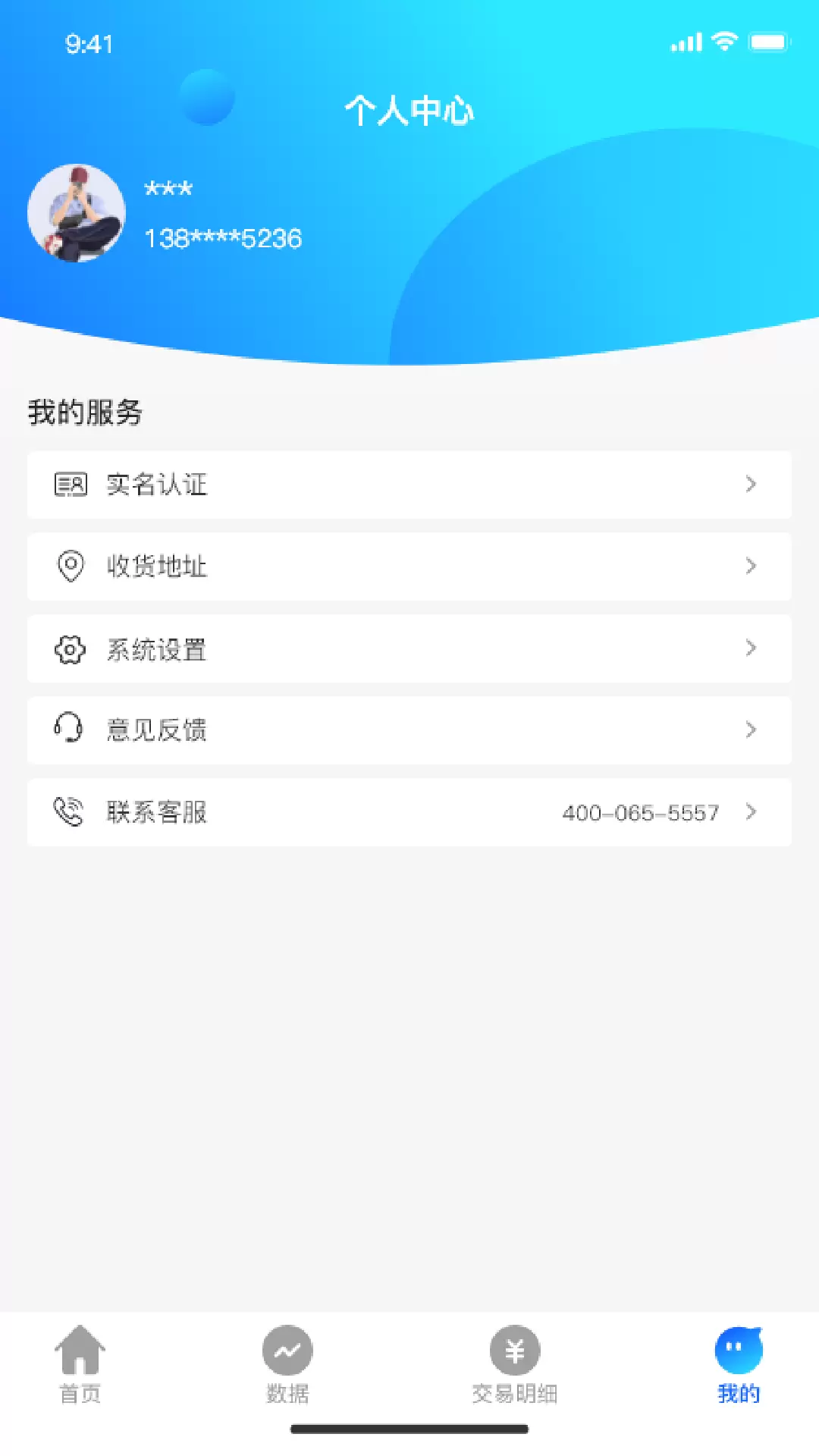
Task: Tap the profile avatar photo
Action: tap(77, 213)
